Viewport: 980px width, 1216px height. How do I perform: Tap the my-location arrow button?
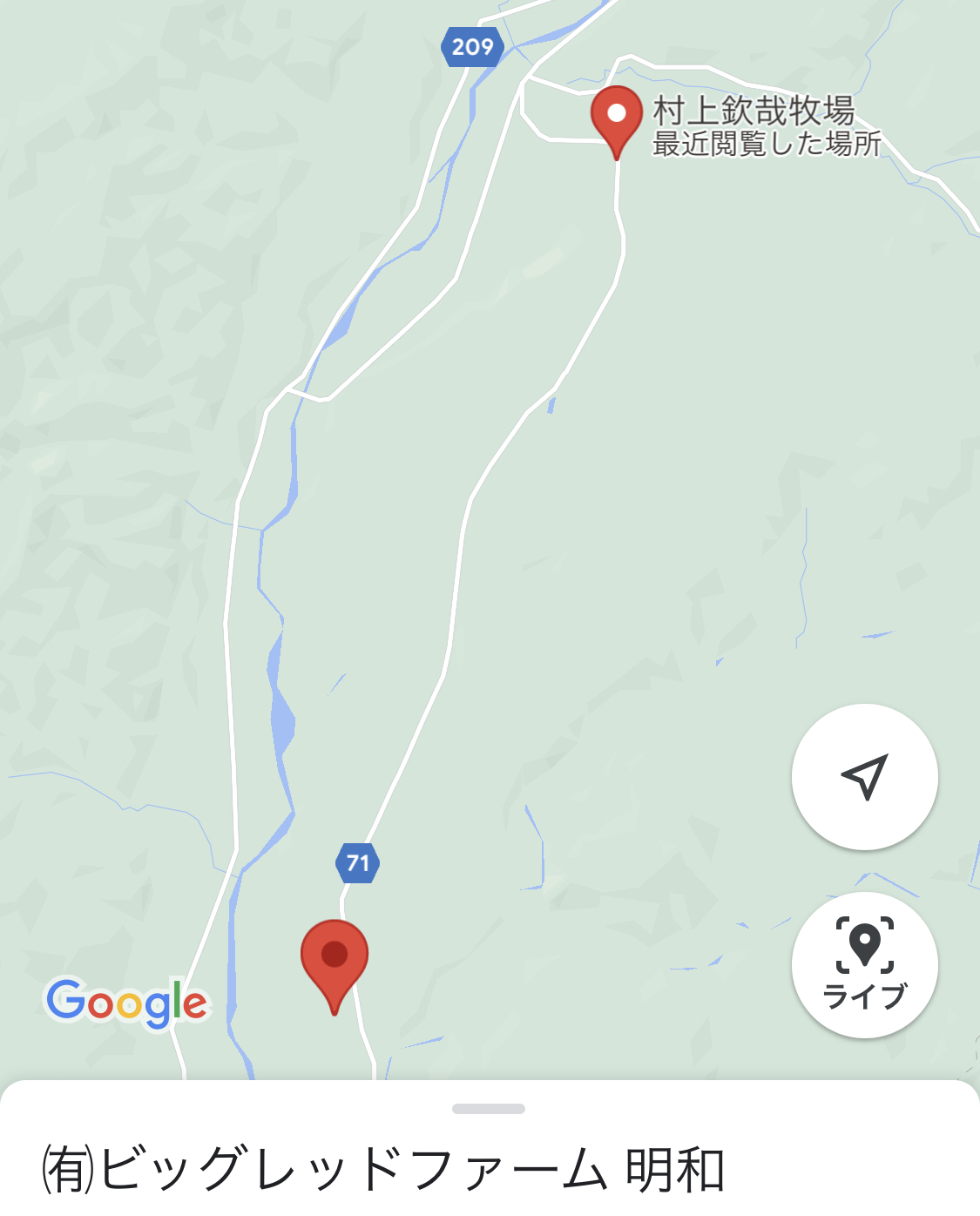pos(864,776)
